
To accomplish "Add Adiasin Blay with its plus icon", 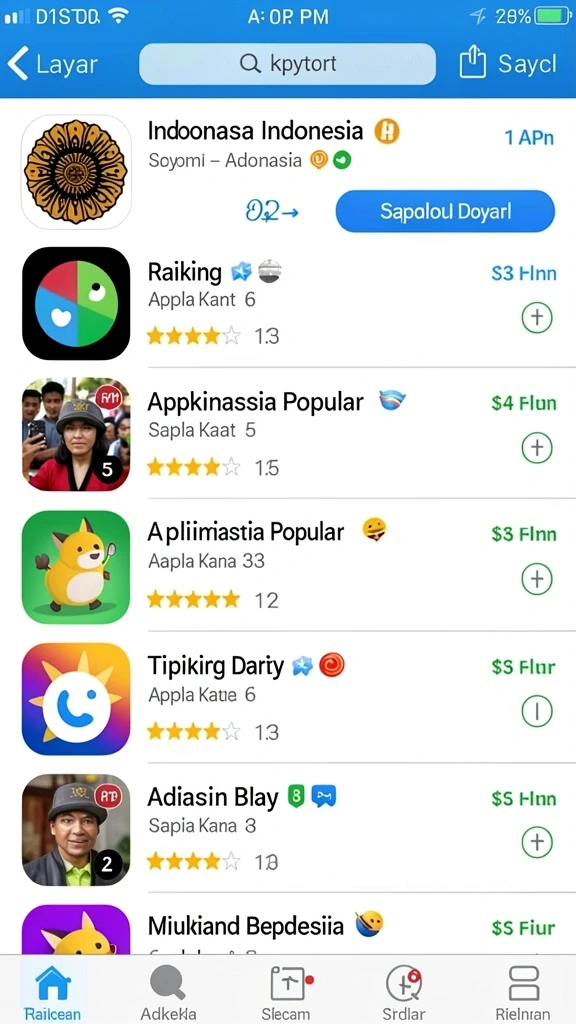I will coord(537,842).
